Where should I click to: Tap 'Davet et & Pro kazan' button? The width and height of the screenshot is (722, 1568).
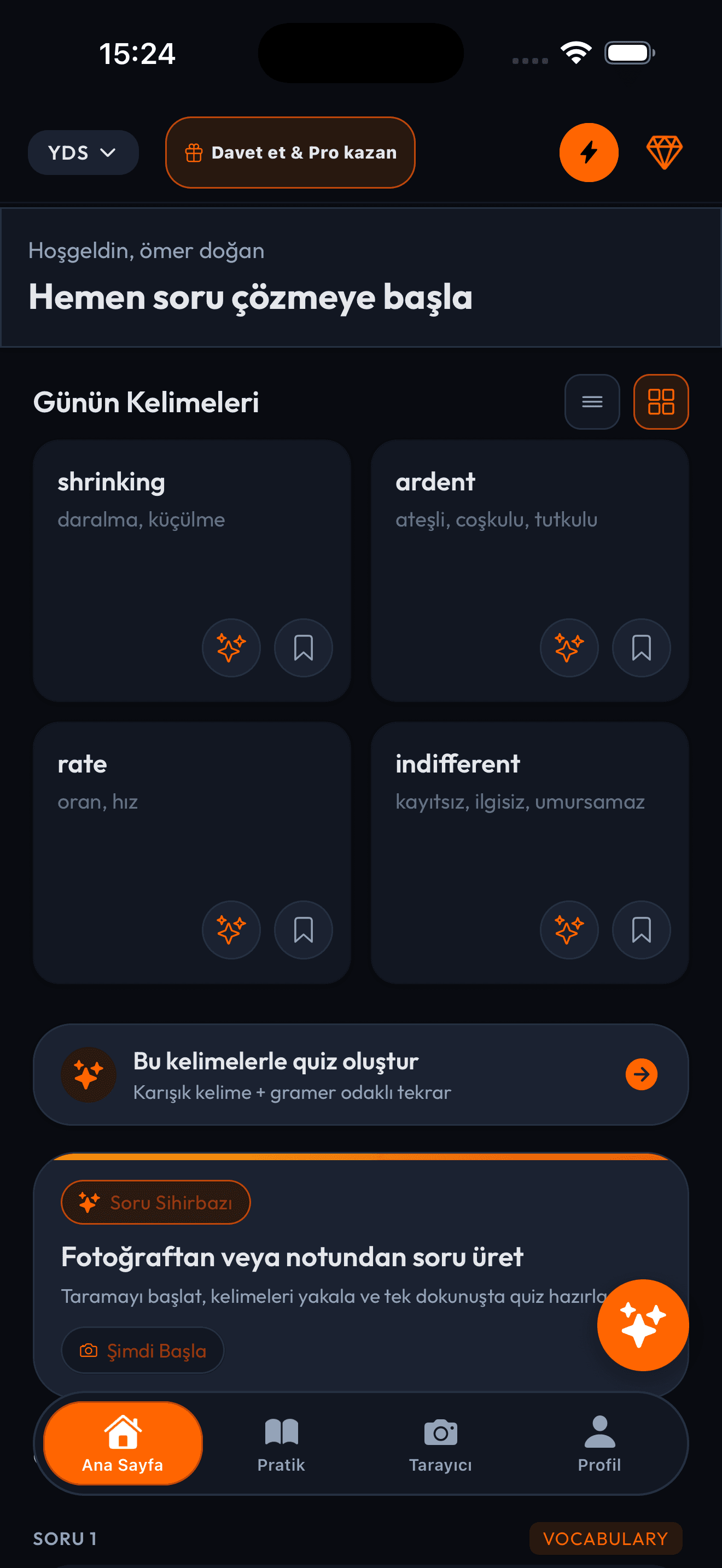(290, 152)
